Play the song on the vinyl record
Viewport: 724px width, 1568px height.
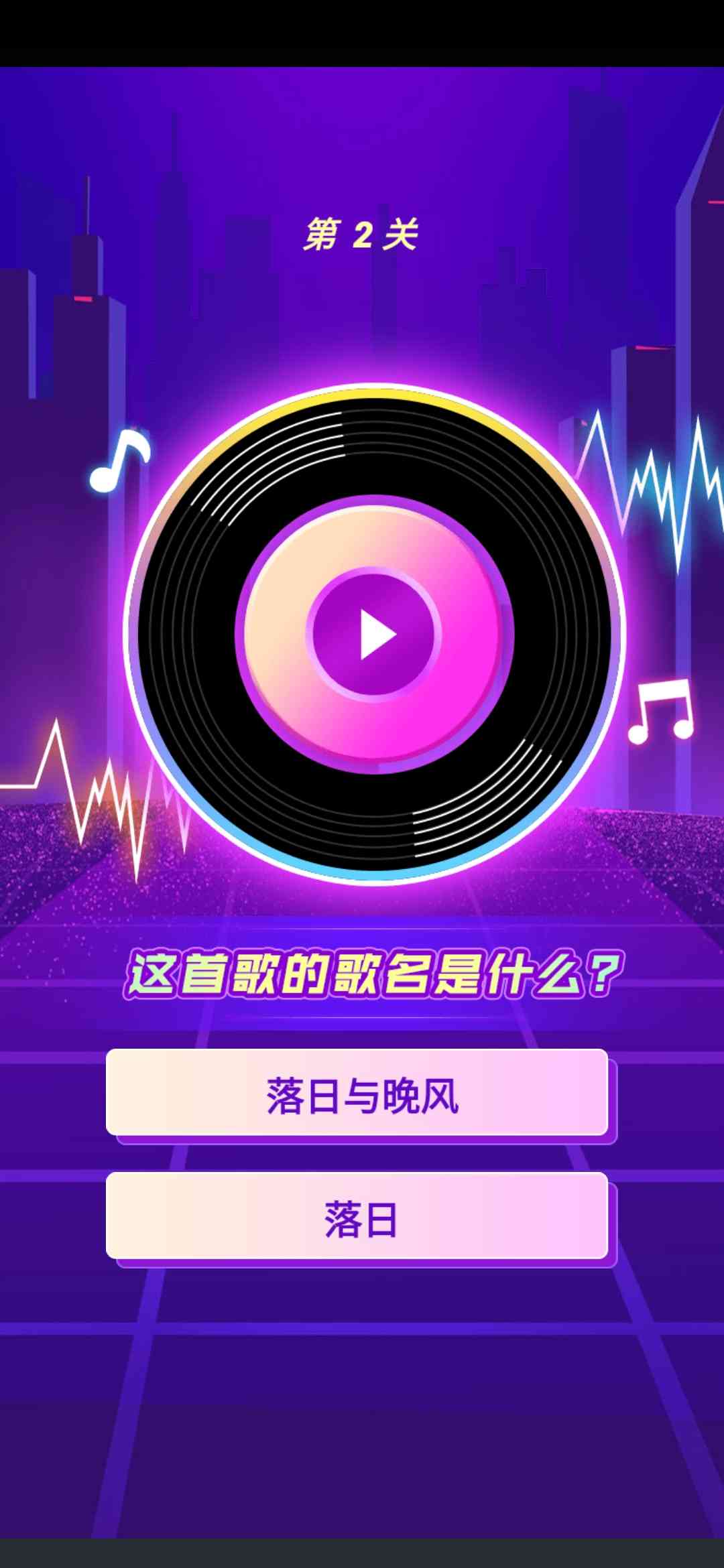point(375,635)
